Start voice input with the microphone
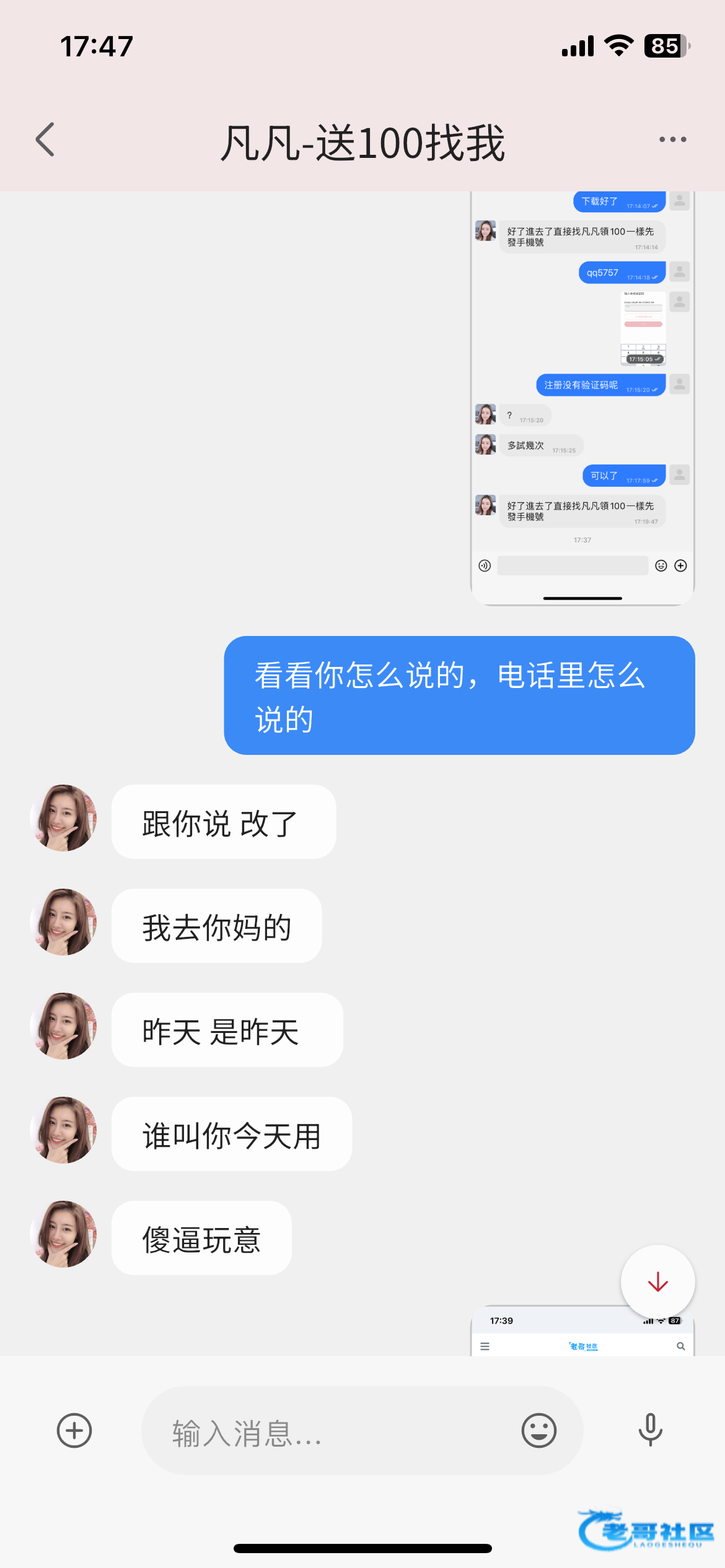Image resolution: width=725 pixels, height=1568 pixels. pyautogui.click(x=650, y=1431)
